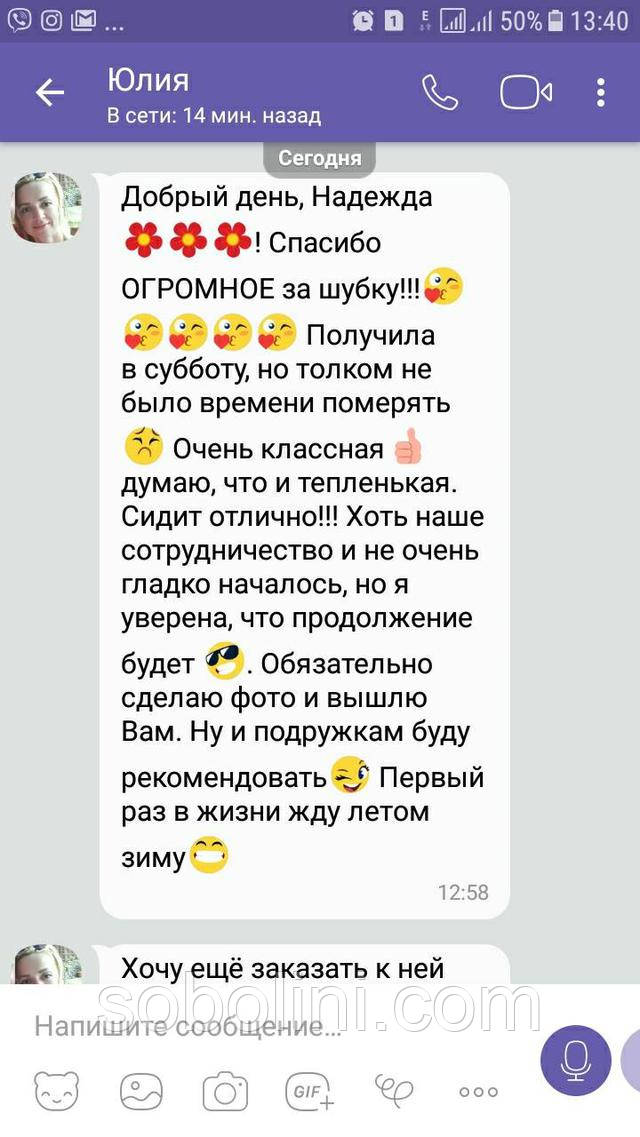
Task: Open Юлия's contact info from the header name
Action: [x=148, y=80]
